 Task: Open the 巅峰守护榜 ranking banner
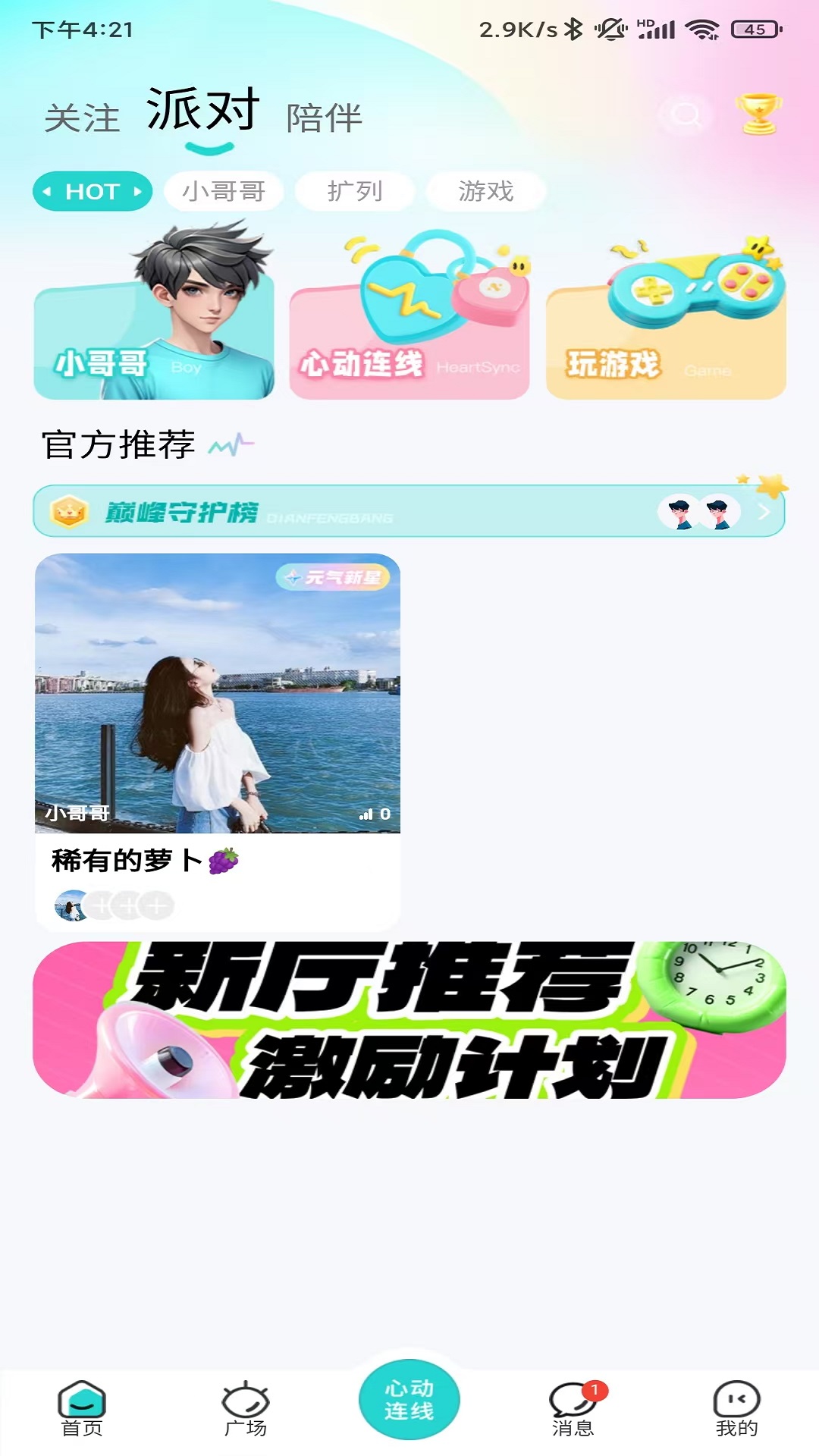[x=409, y=512]
